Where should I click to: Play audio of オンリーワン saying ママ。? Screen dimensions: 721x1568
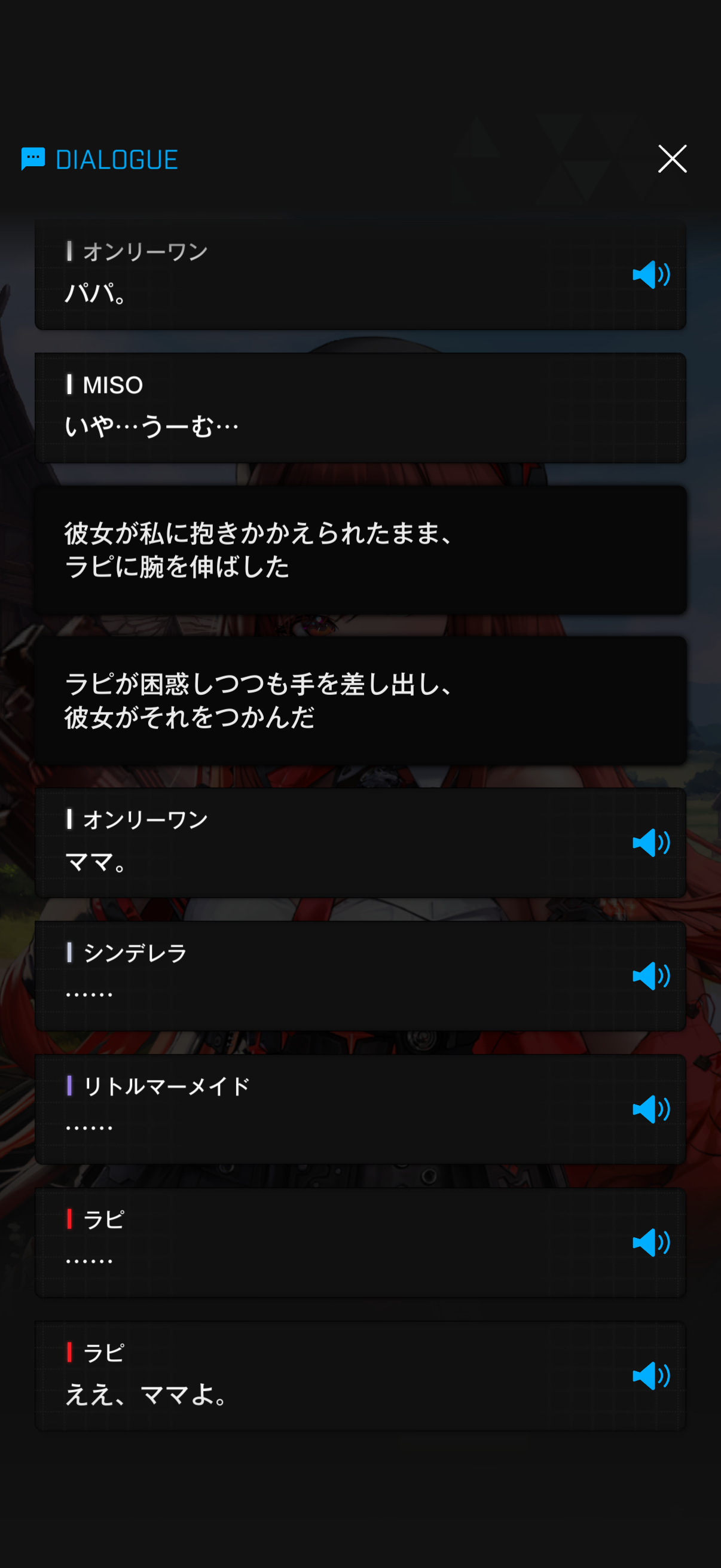coord(650,843)
